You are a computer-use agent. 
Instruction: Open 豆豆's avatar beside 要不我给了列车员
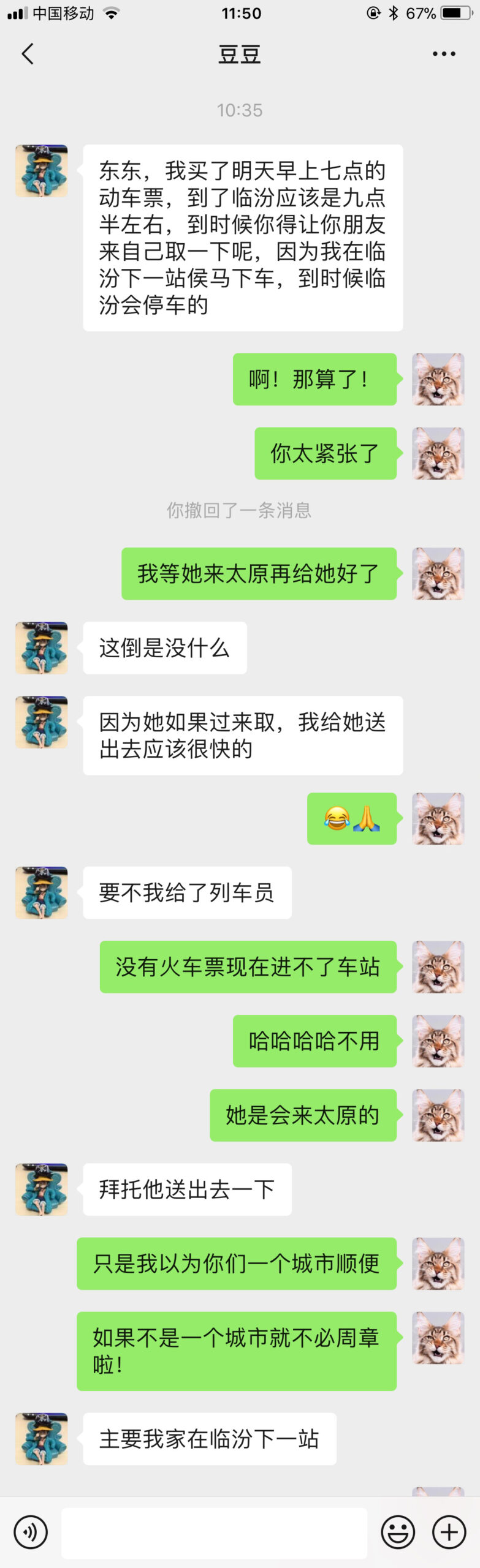point(42,892)
